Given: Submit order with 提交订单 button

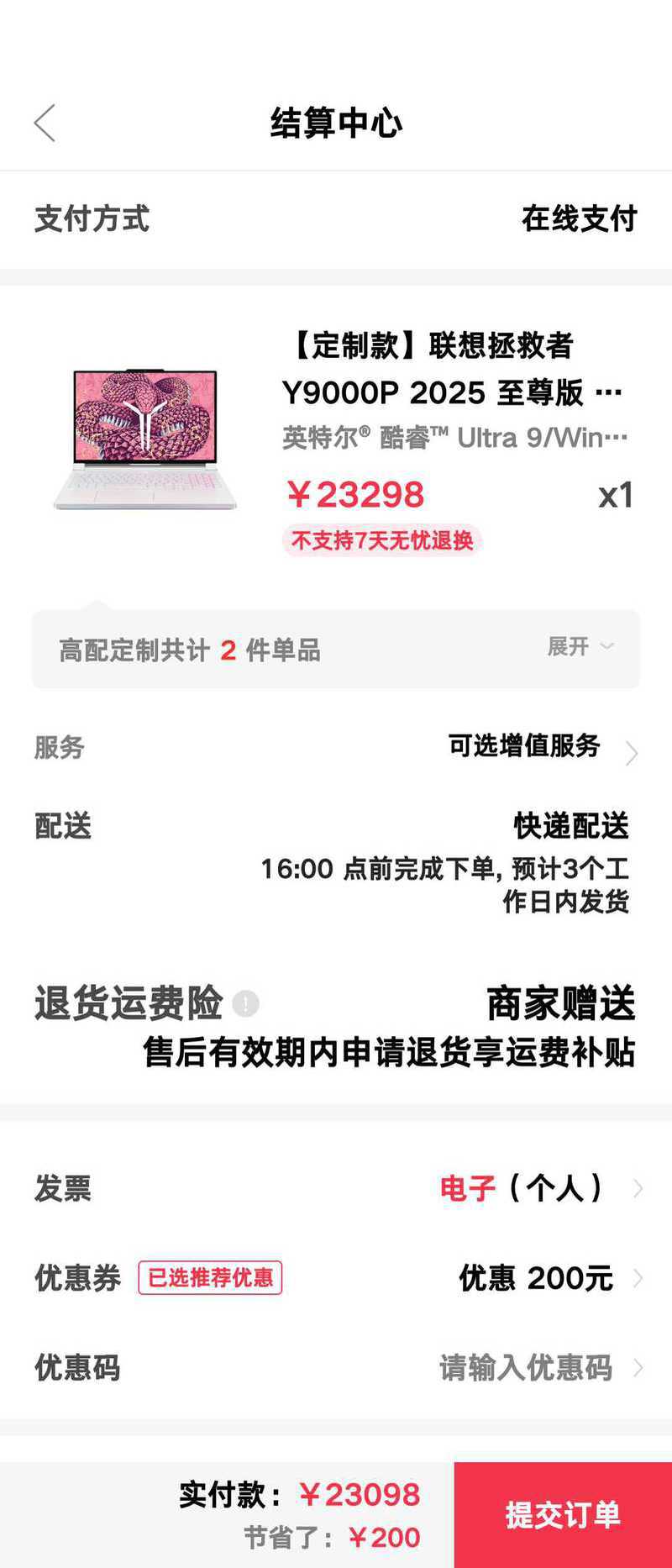Looking at the screenshot, I should coord(563,1514).
